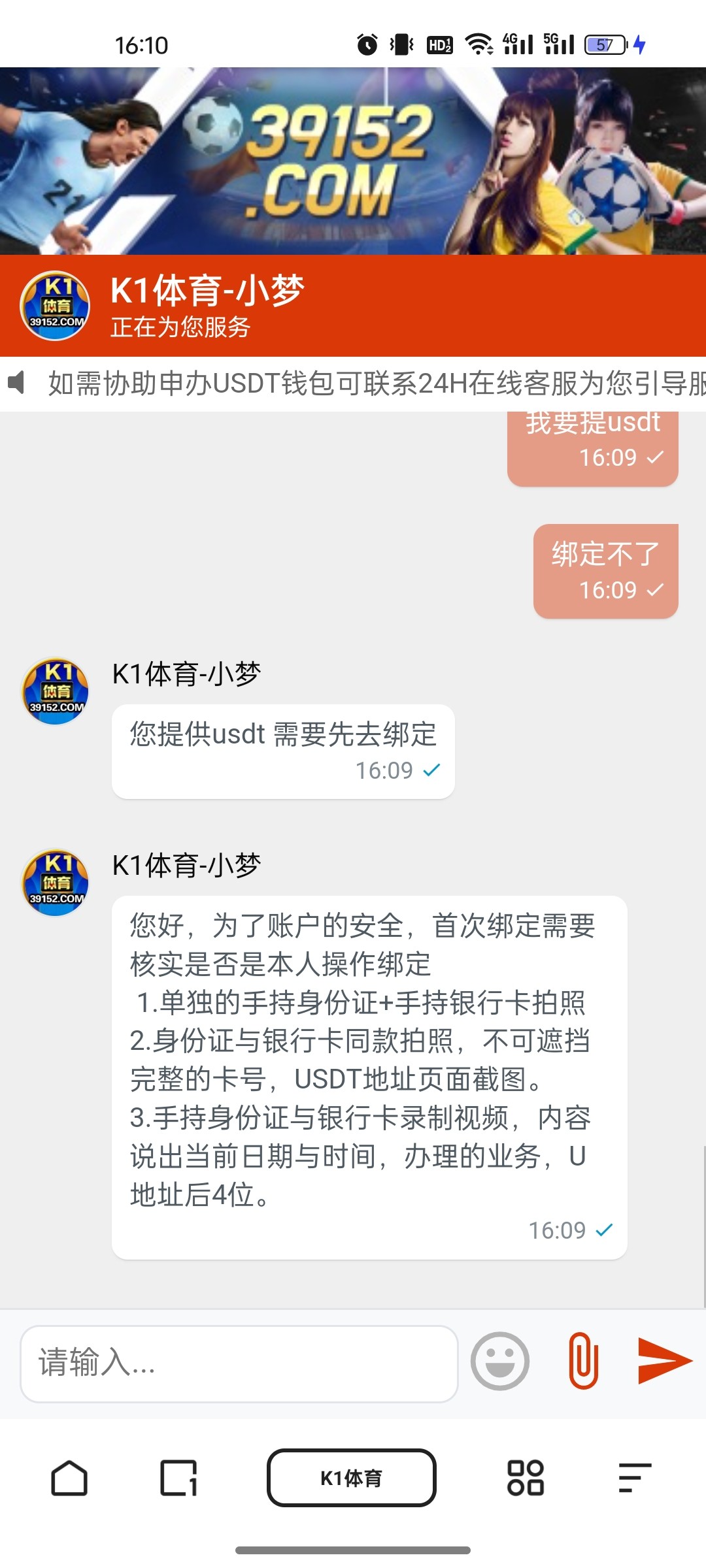Tap the send arrow icon
The height and width of the screenshot is (1568, 706).
[665, 1360]
